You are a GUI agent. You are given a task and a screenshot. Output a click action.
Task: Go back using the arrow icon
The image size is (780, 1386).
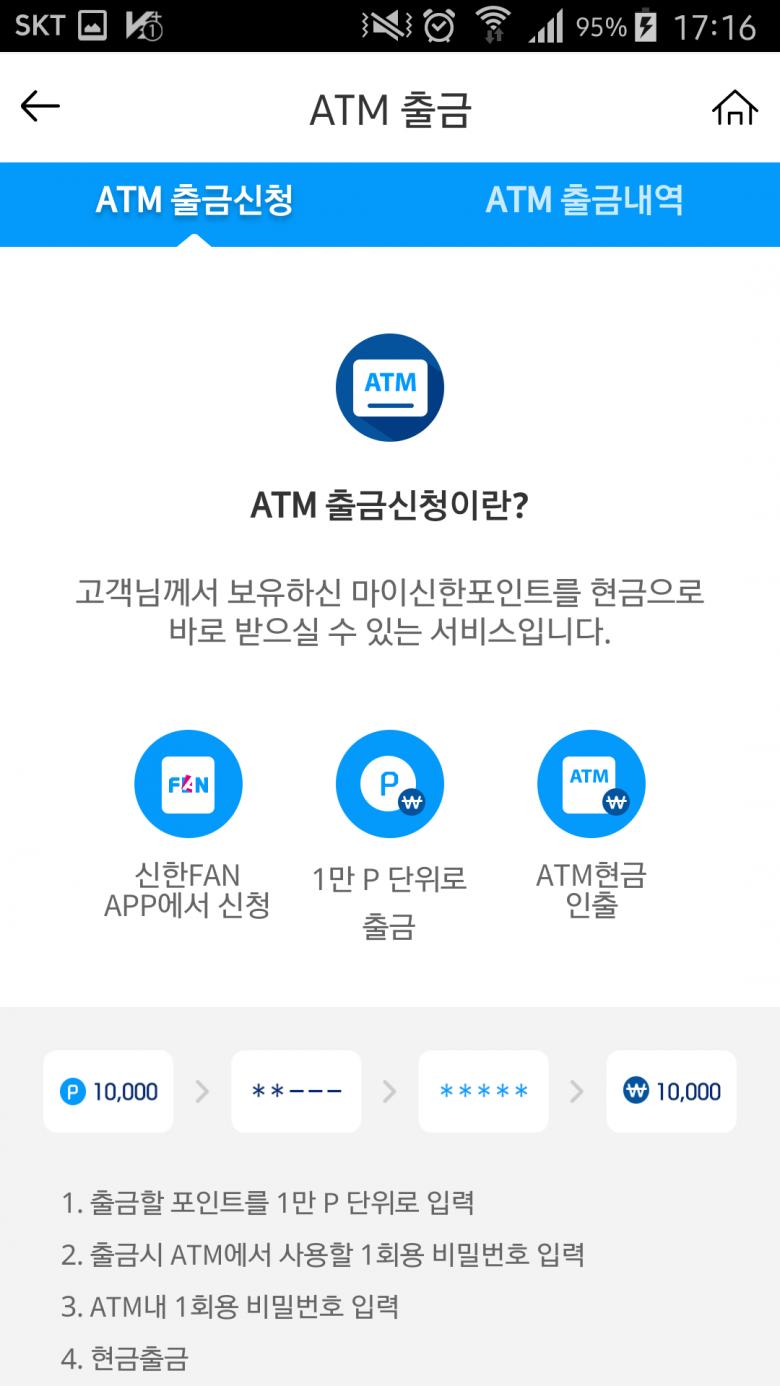pos(41,107)
